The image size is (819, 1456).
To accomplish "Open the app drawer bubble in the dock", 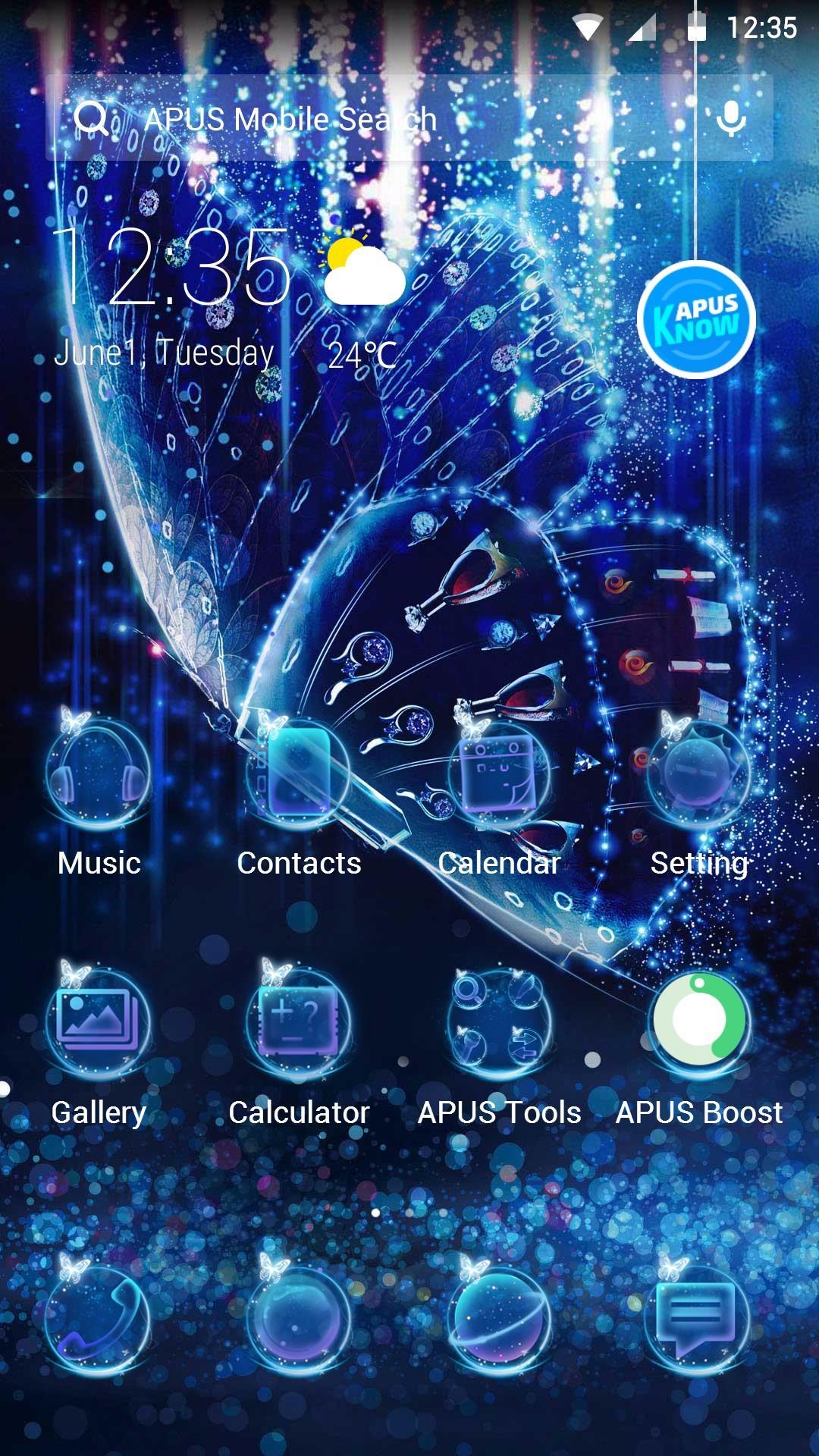I will click(x=299, y=1319).
